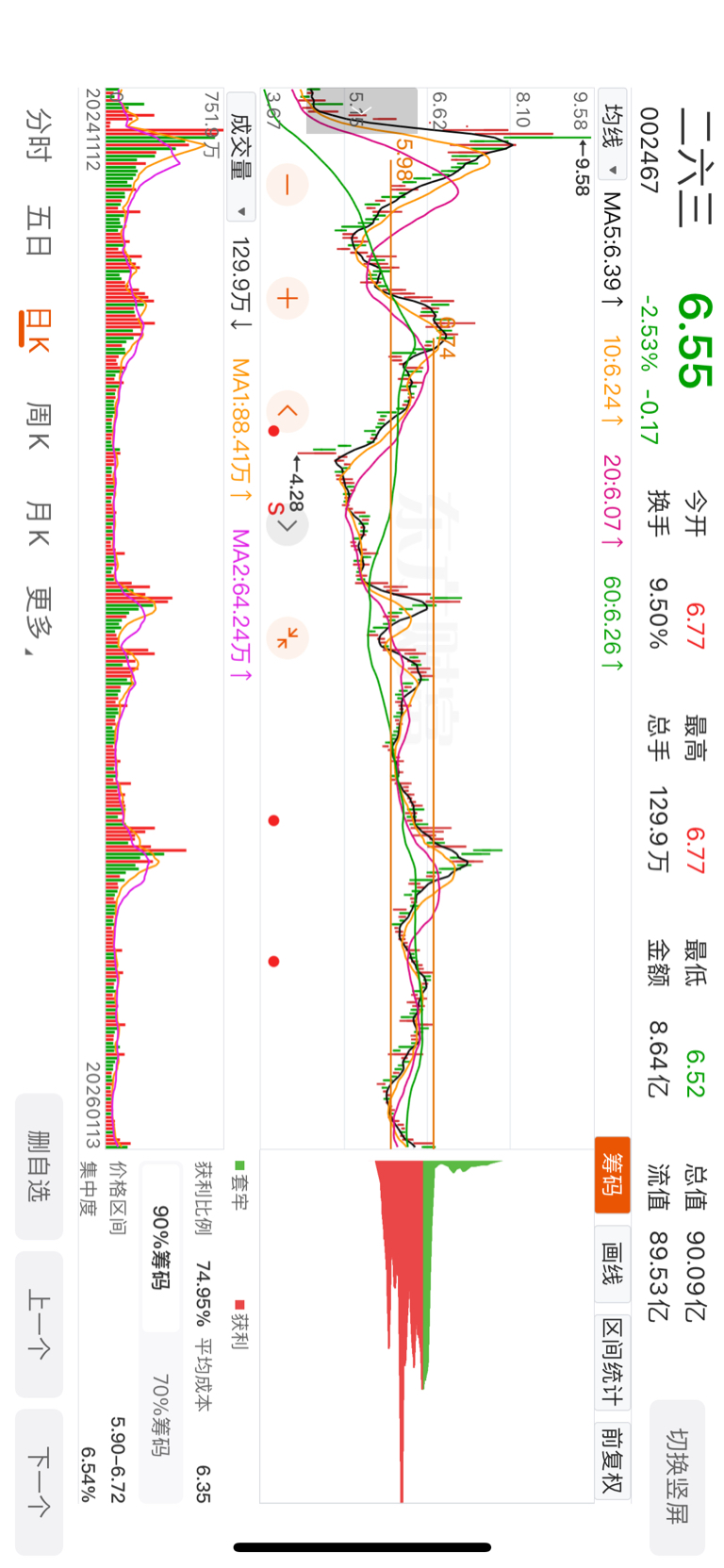This screenshot has width=724, height=1568.
Task: Tap 删自选 to remove from watchlist
Action: pyautogui.click(x=39, y=1166)
